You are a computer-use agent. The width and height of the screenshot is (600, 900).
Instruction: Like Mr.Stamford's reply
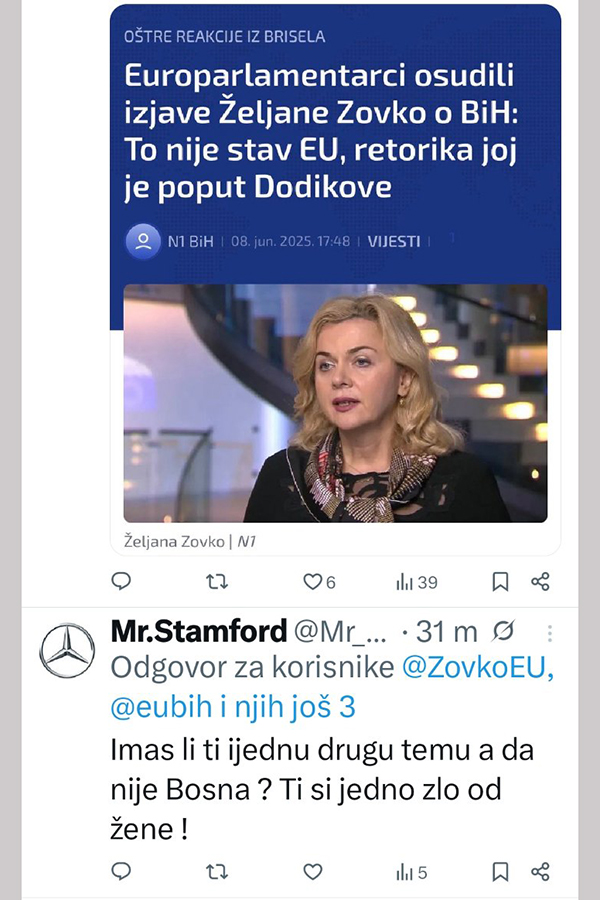(313, 871)
